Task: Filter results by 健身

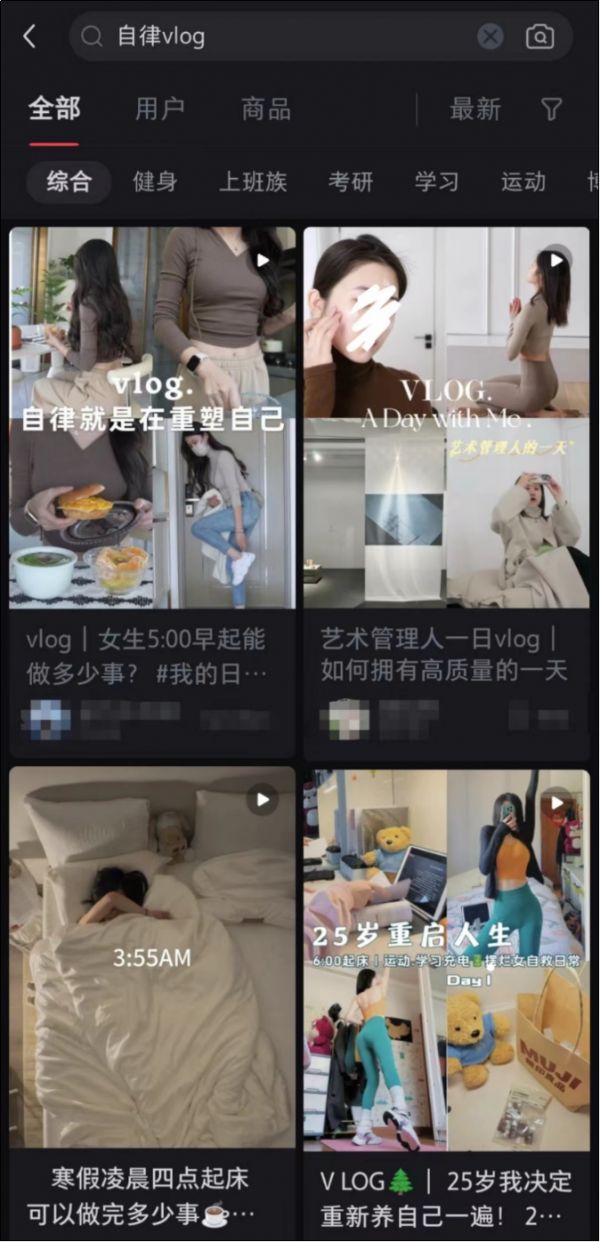Action: point(155,181)
